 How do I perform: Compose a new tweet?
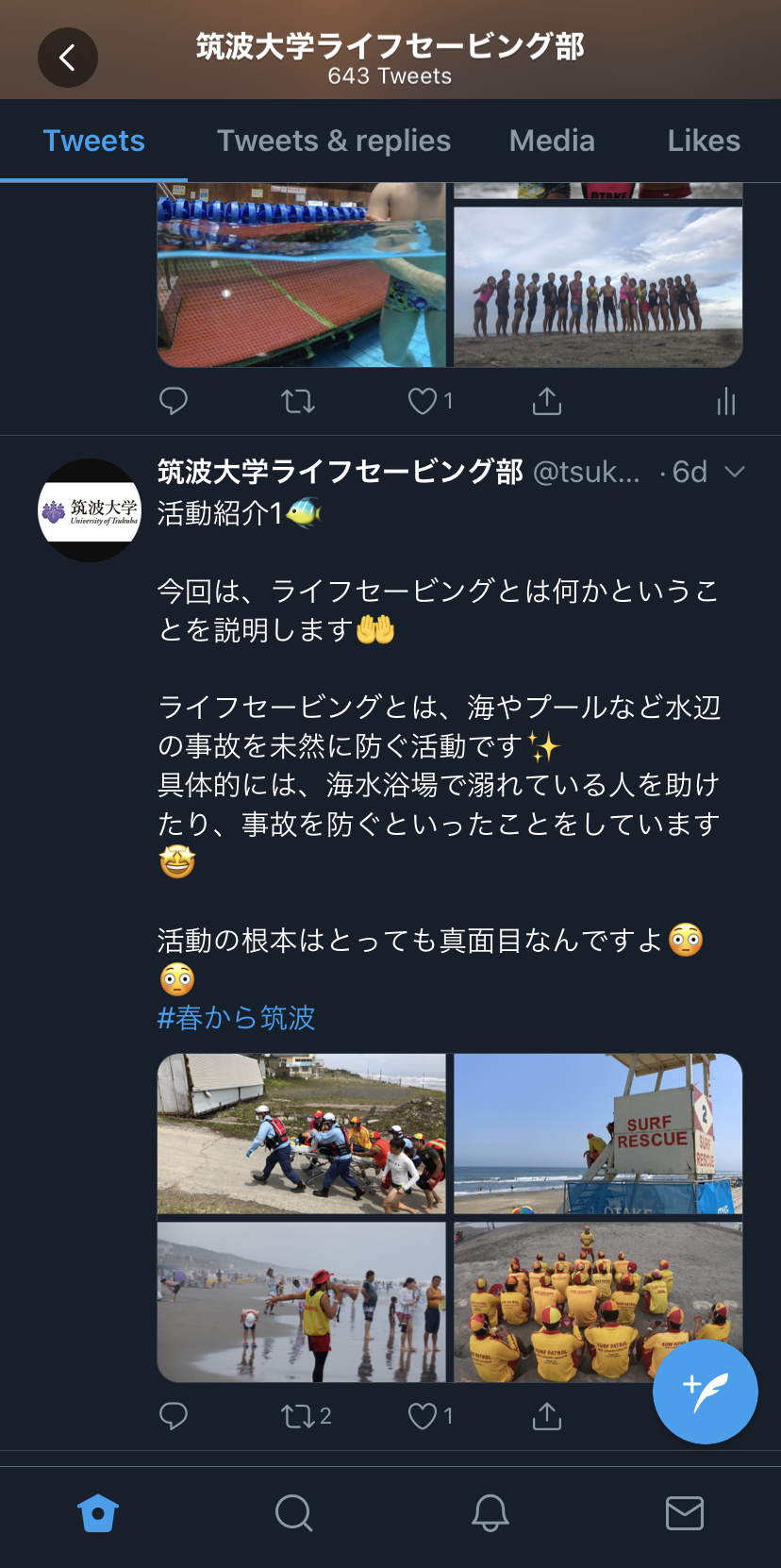pyautogui.click(x=705, y=1391)
